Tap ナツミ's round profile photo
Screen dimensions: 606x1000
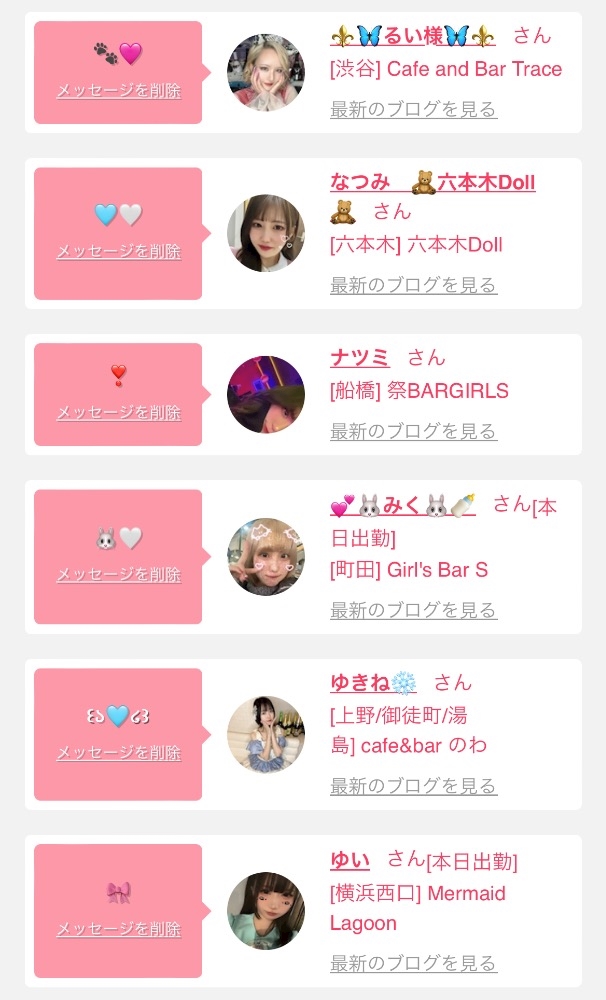266,394
